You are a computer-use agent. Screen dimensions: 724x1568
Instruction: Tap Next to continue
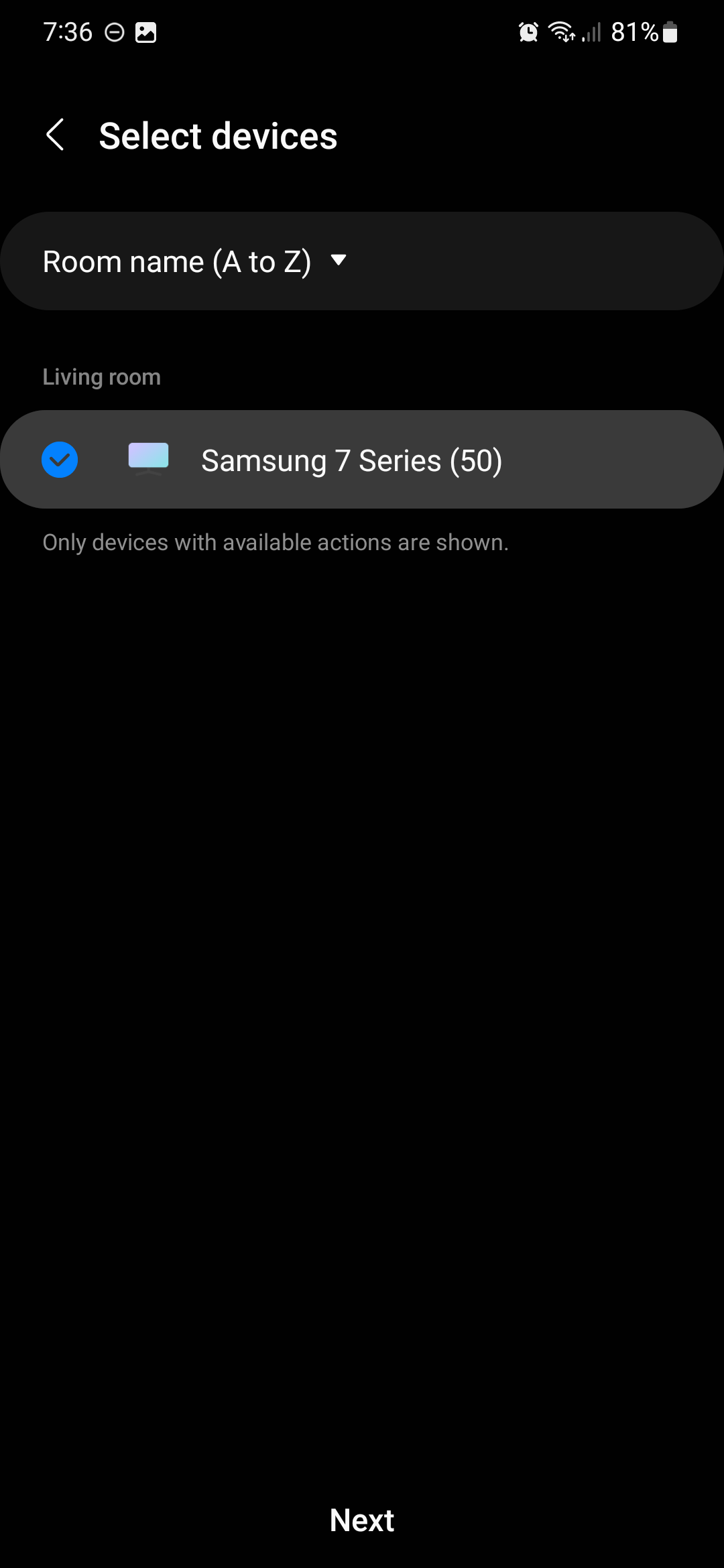click(362, 1520)
